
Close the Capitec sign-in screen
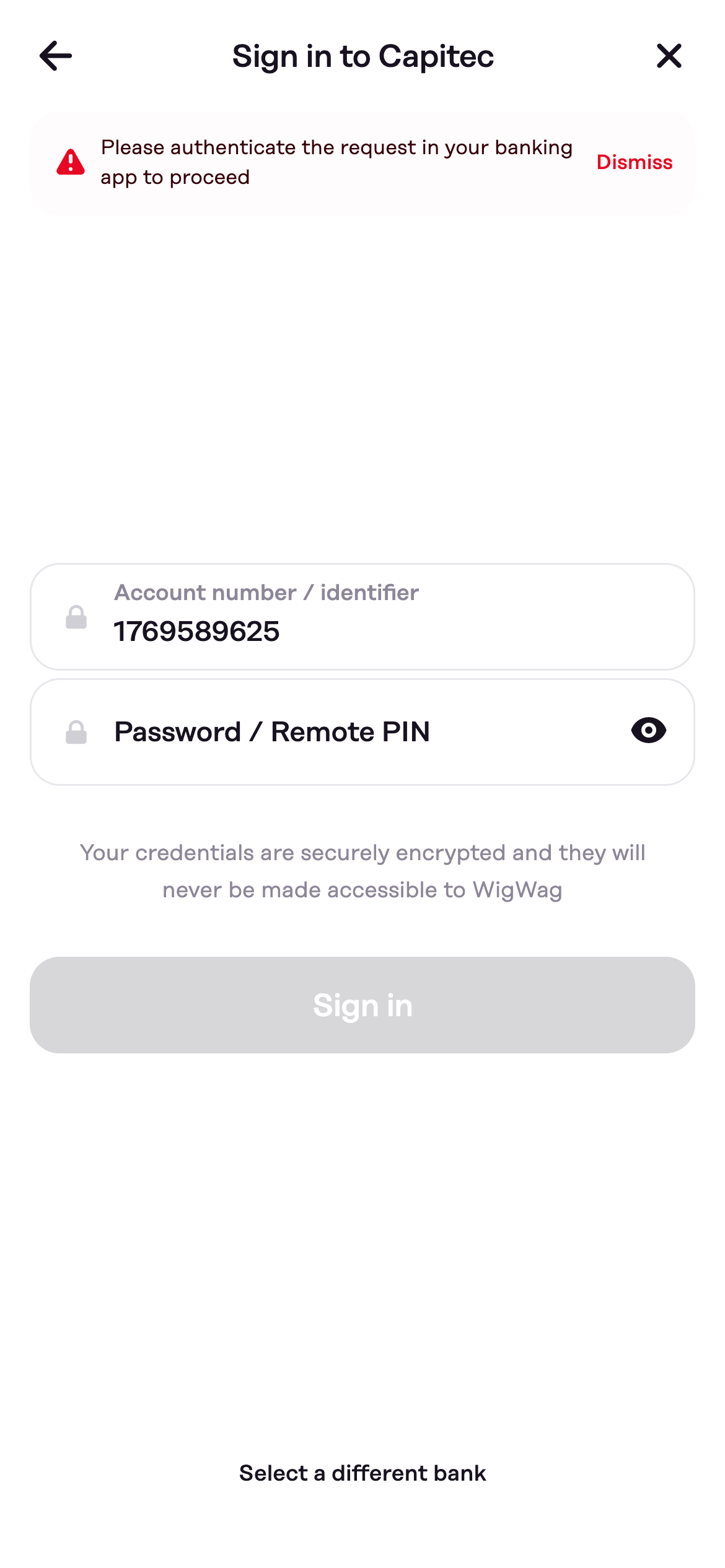coord(669,56)
